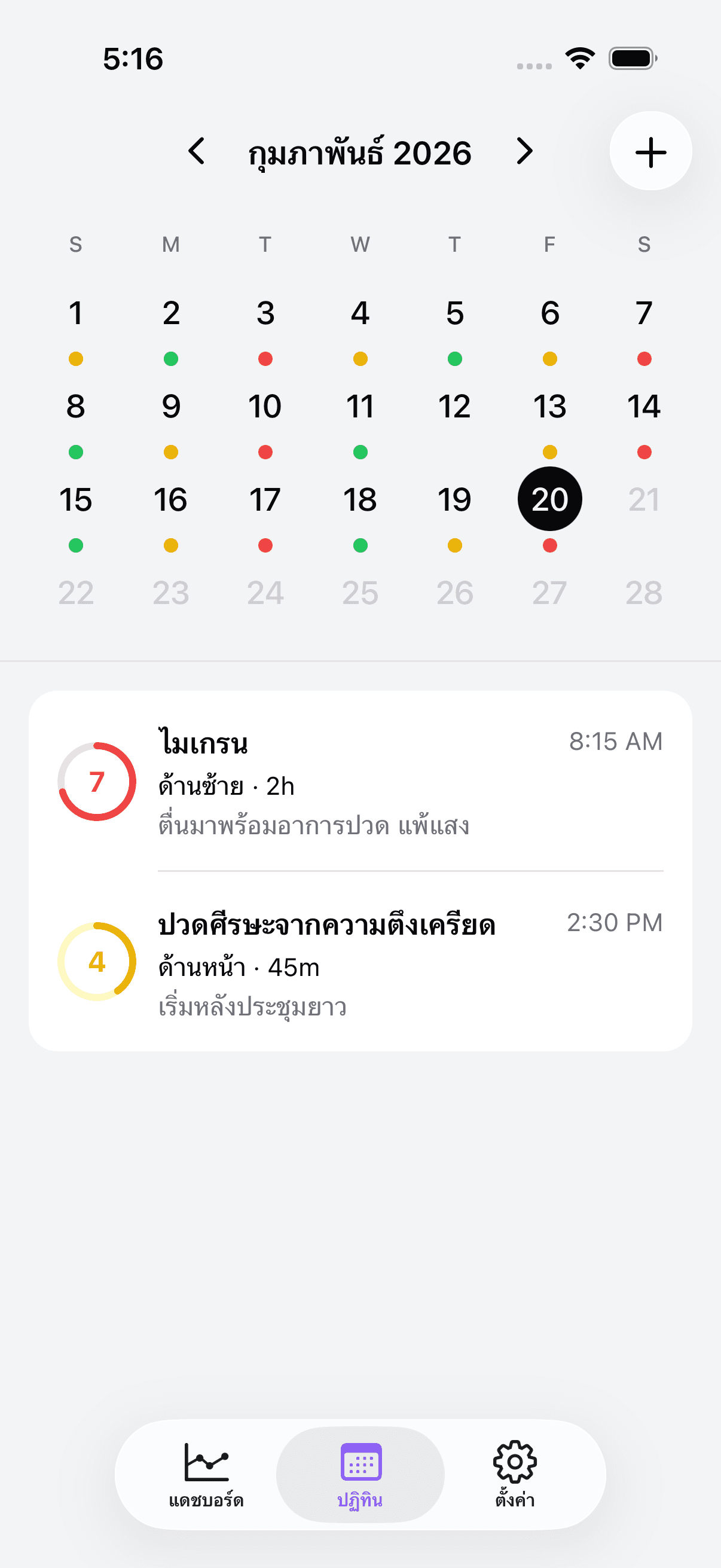Tap the battery indicator in status bar
The width and height of the screenshot is (721, 1568).
[x=630, y=58]
